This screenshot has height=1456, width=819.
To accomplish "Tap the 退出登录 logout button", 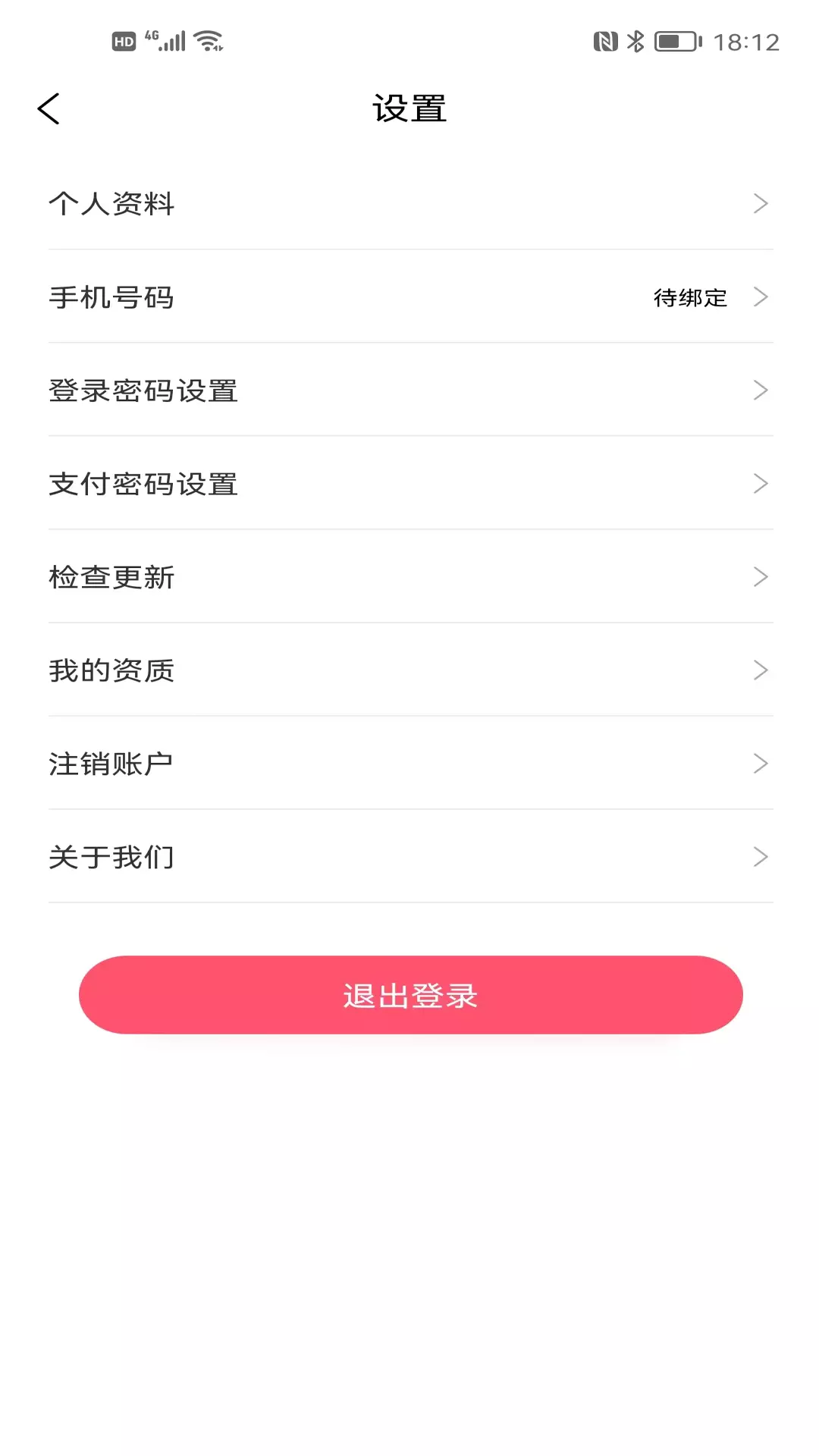I will tap(410, 995).
